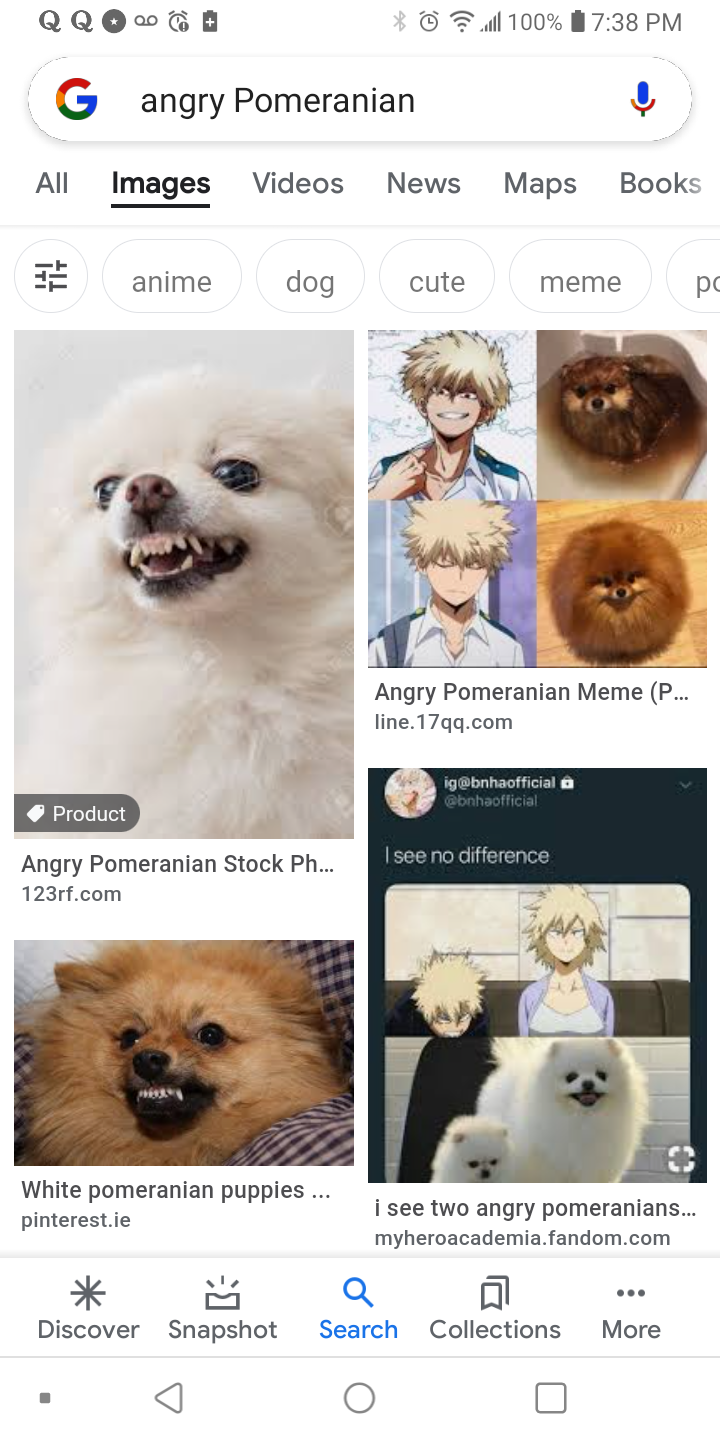
Task: Open the image filter settings icon
Action: tap(51, 276)
